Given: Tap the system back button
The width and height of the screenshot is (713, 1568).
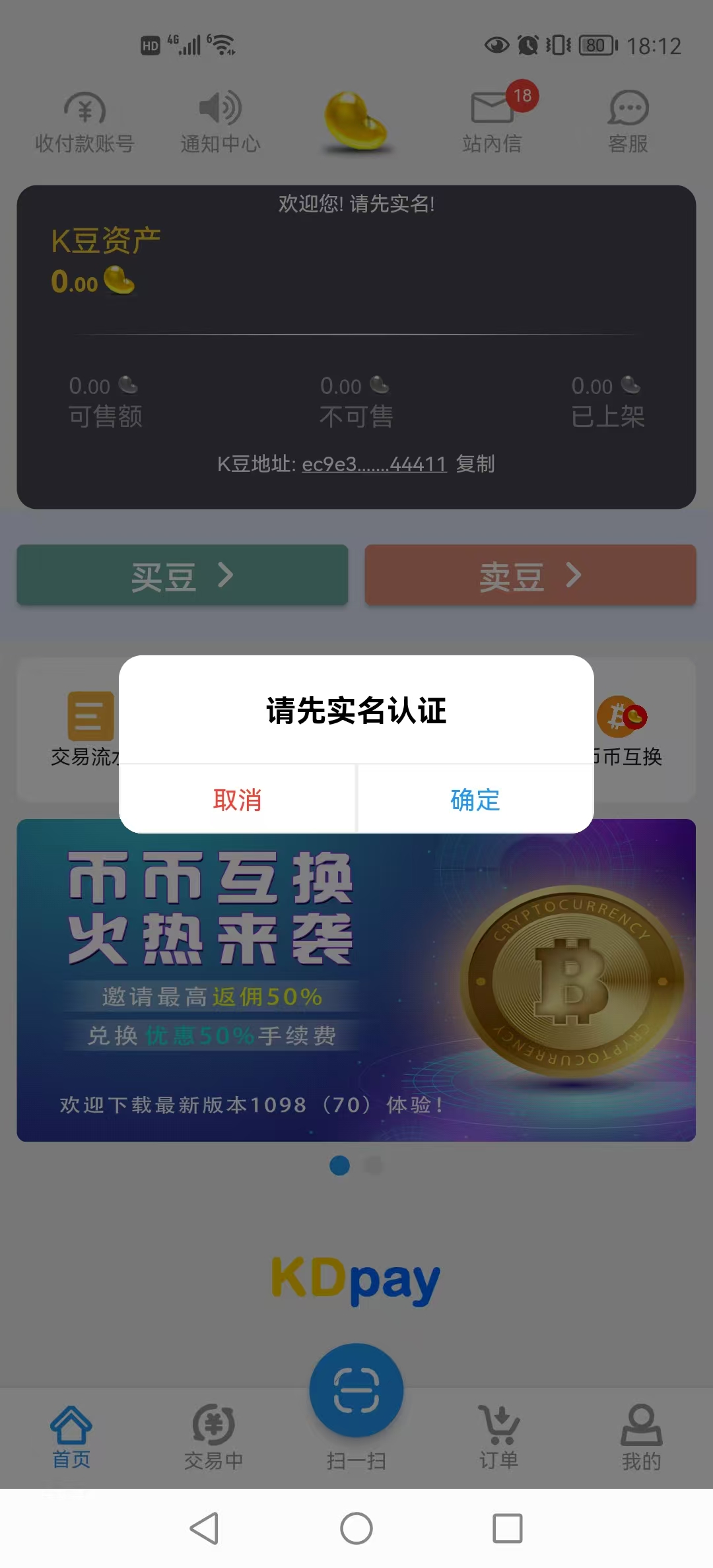Looking at the screenshot, I should (204, 1528).
